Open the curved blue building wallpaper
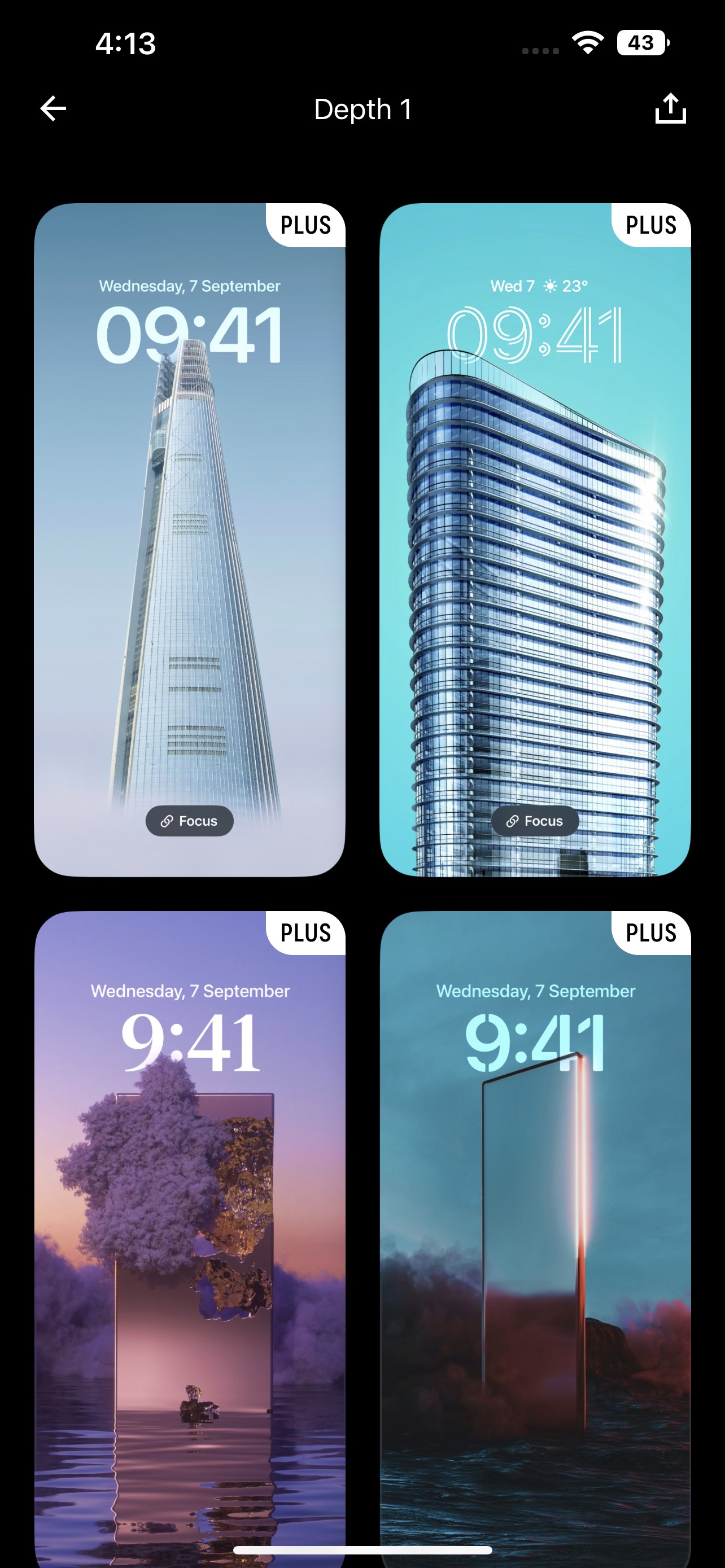The height and width of the screenshot is (1568, 725). pos(535,539)
